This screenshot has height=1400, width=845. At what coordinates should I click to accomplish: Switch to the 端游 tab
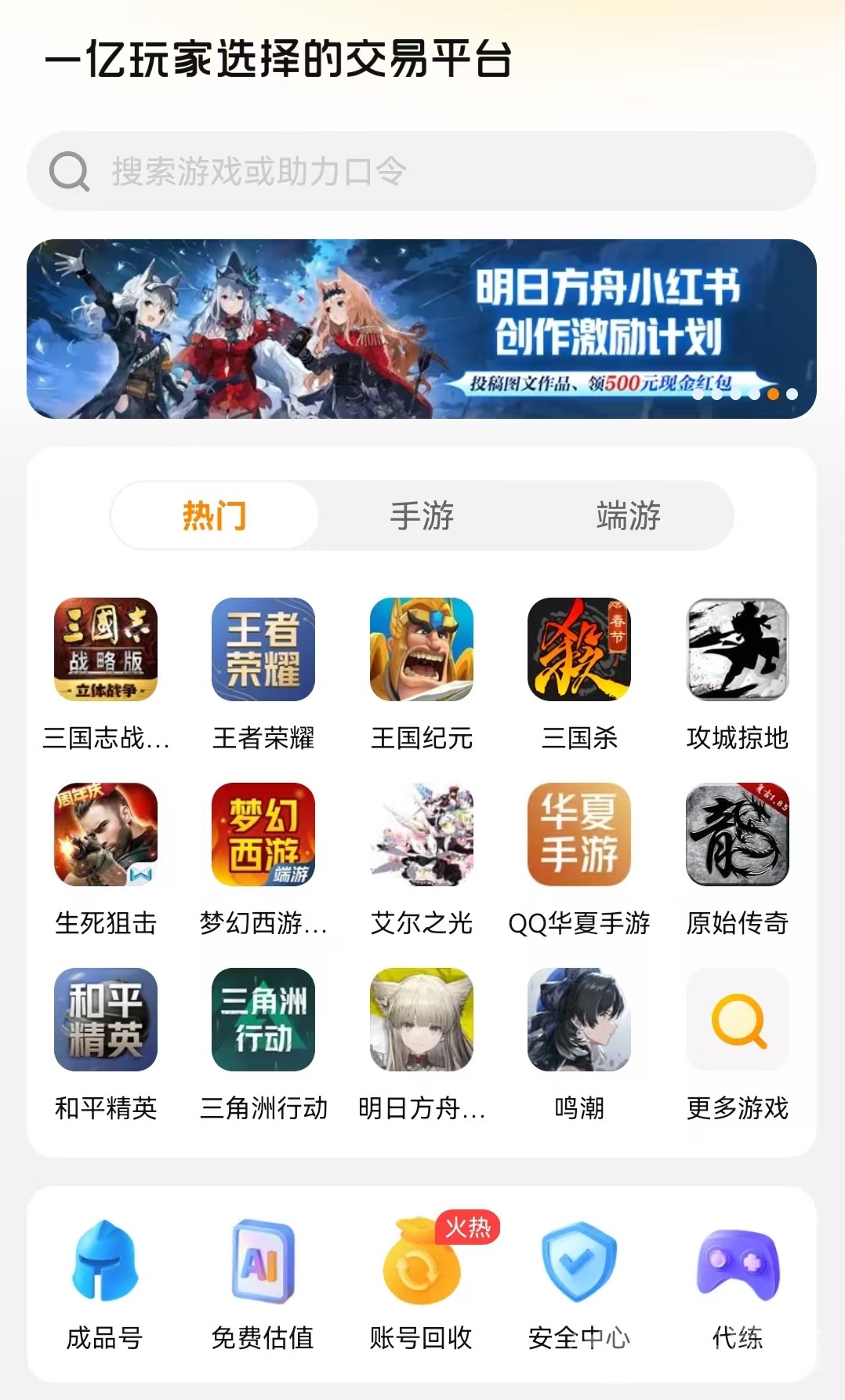[x=628, y=515]
